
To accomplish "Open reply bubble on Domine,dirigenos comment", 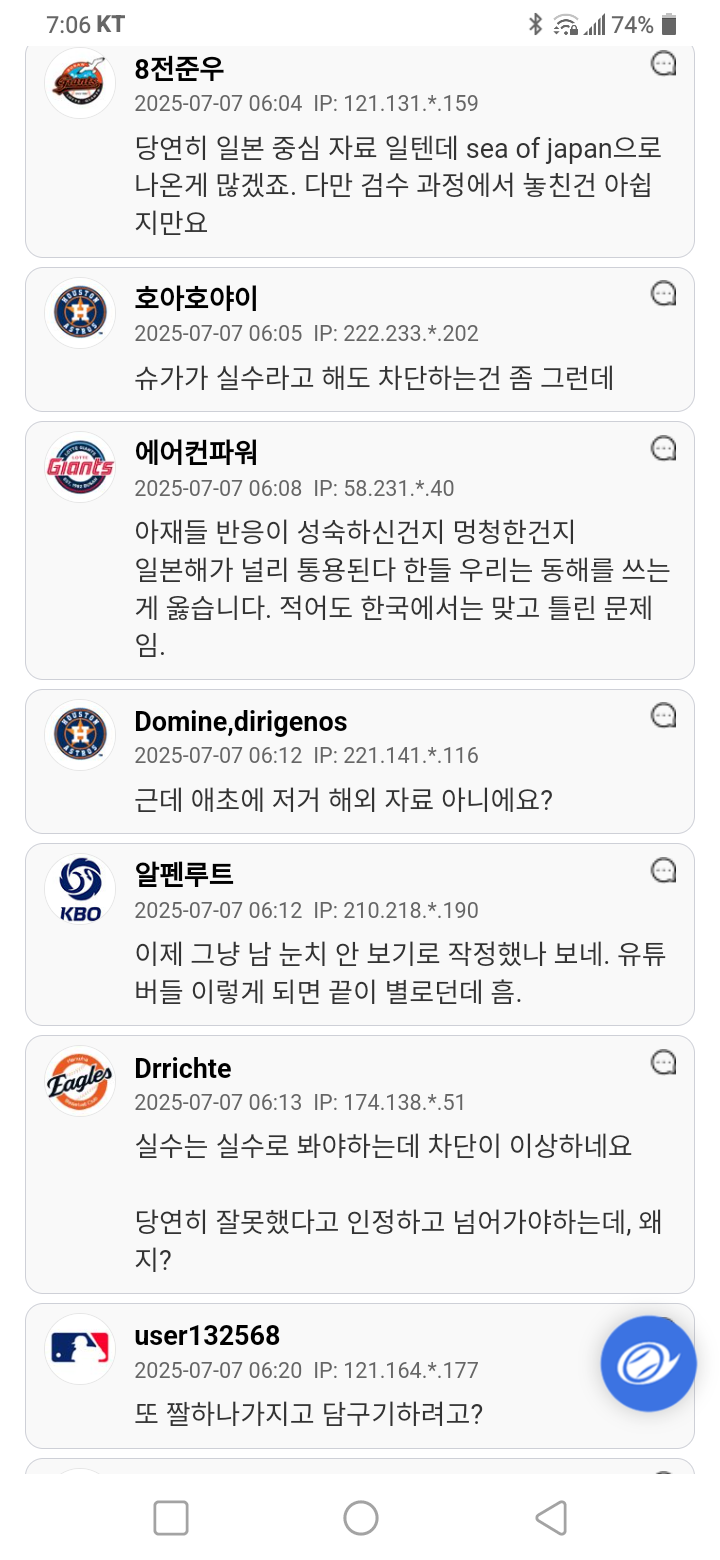I will click(x=663, y=716).
